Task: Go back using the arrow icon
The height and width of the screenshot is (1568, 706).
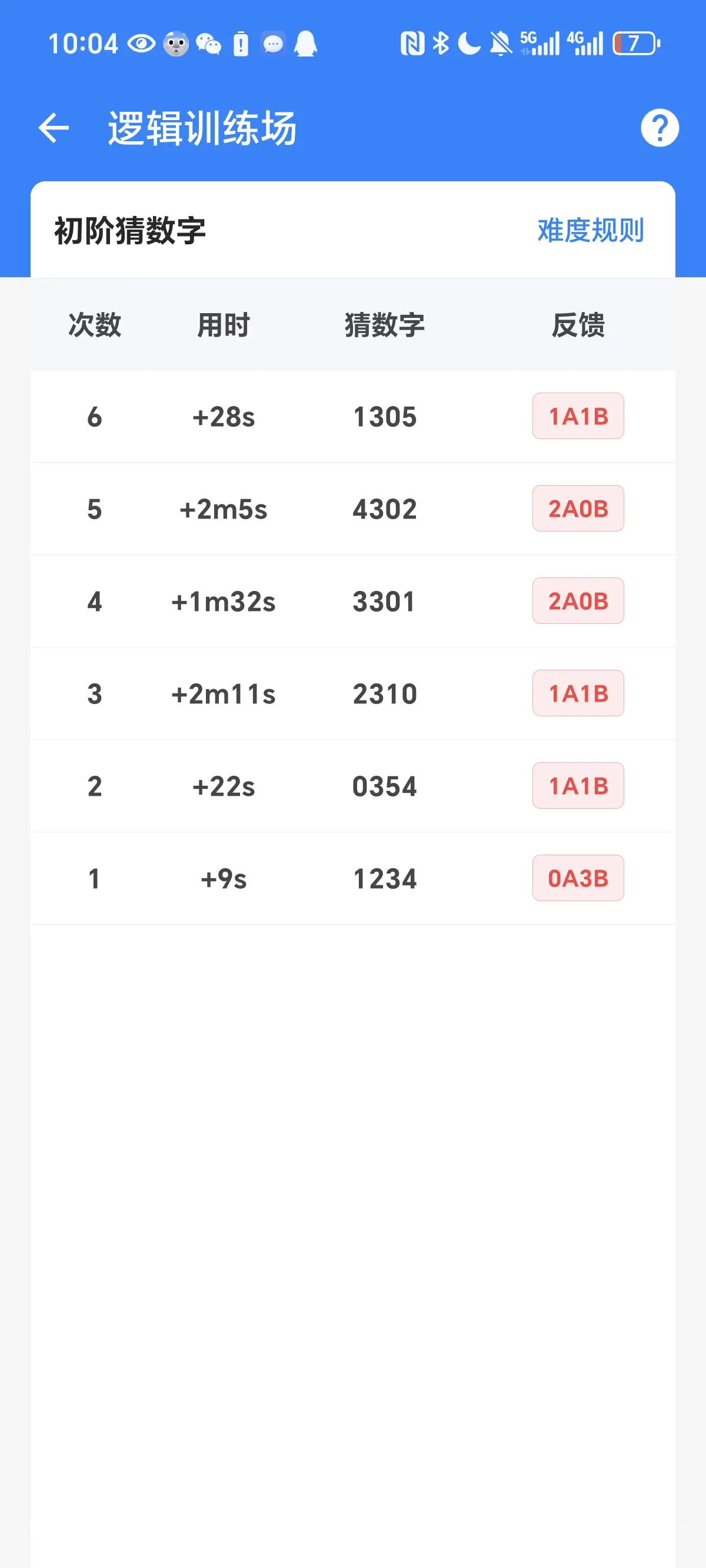Action: (x=54, y=128)
